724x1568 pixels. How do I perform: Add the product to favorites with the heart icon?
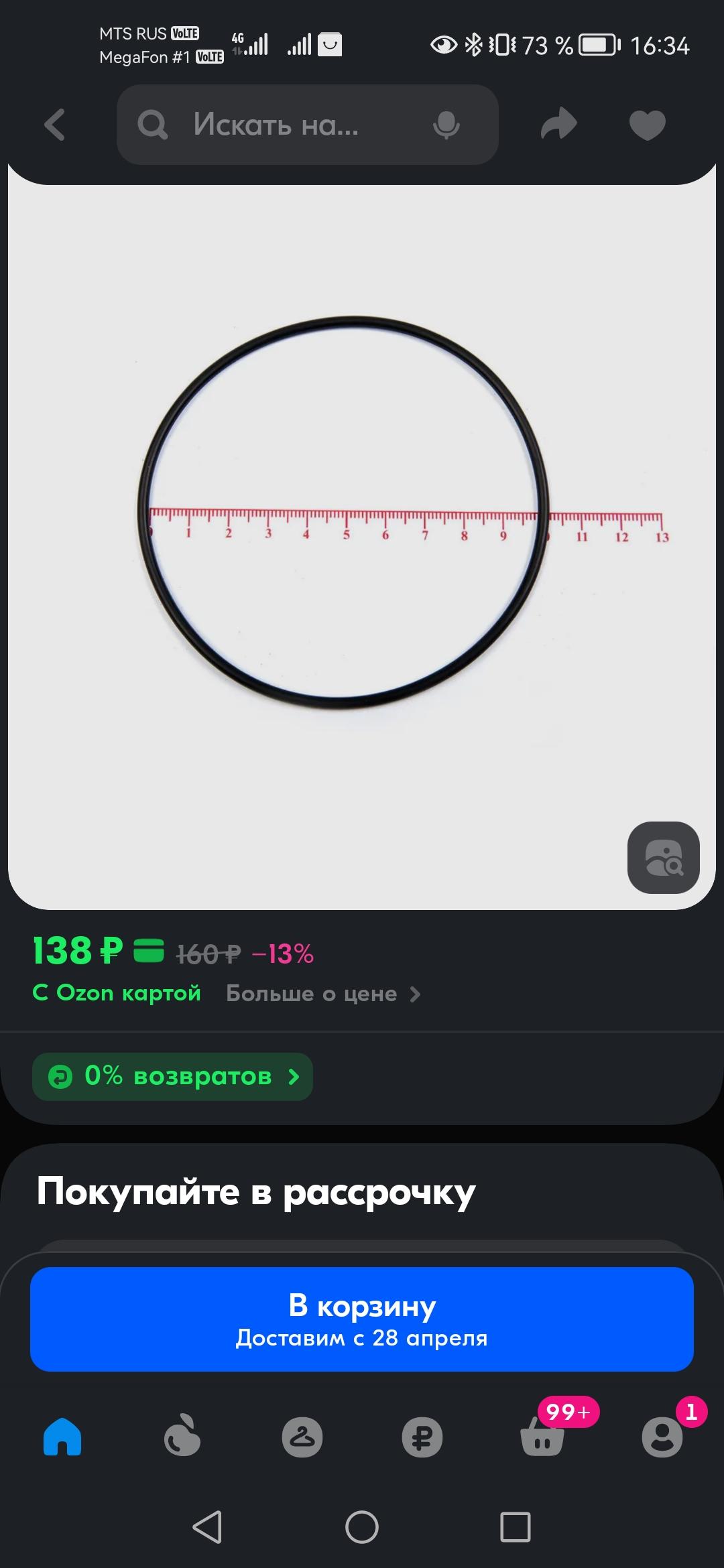(x=648, y=125)
